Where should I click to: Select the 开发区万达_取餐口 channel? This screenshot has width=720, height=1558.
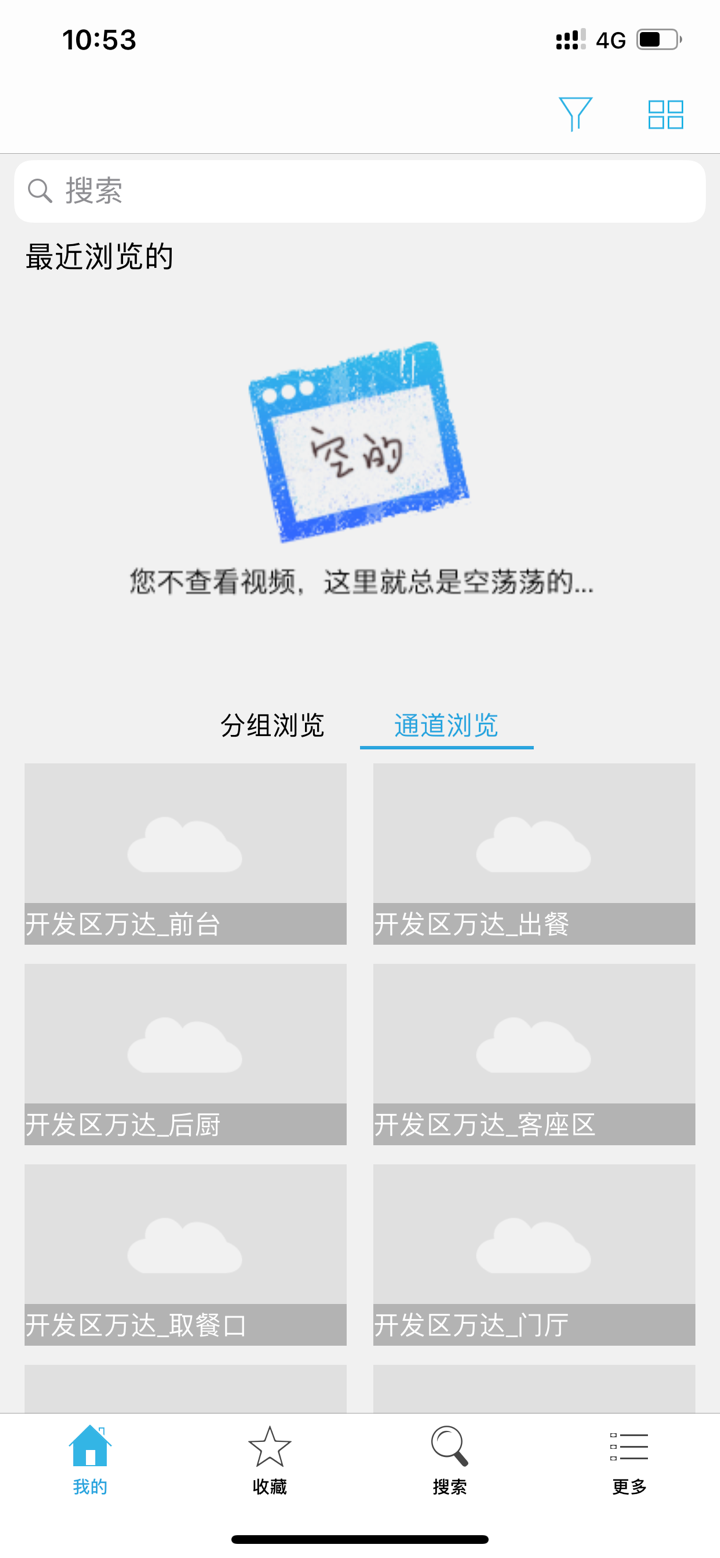[x=185, y=1254]
